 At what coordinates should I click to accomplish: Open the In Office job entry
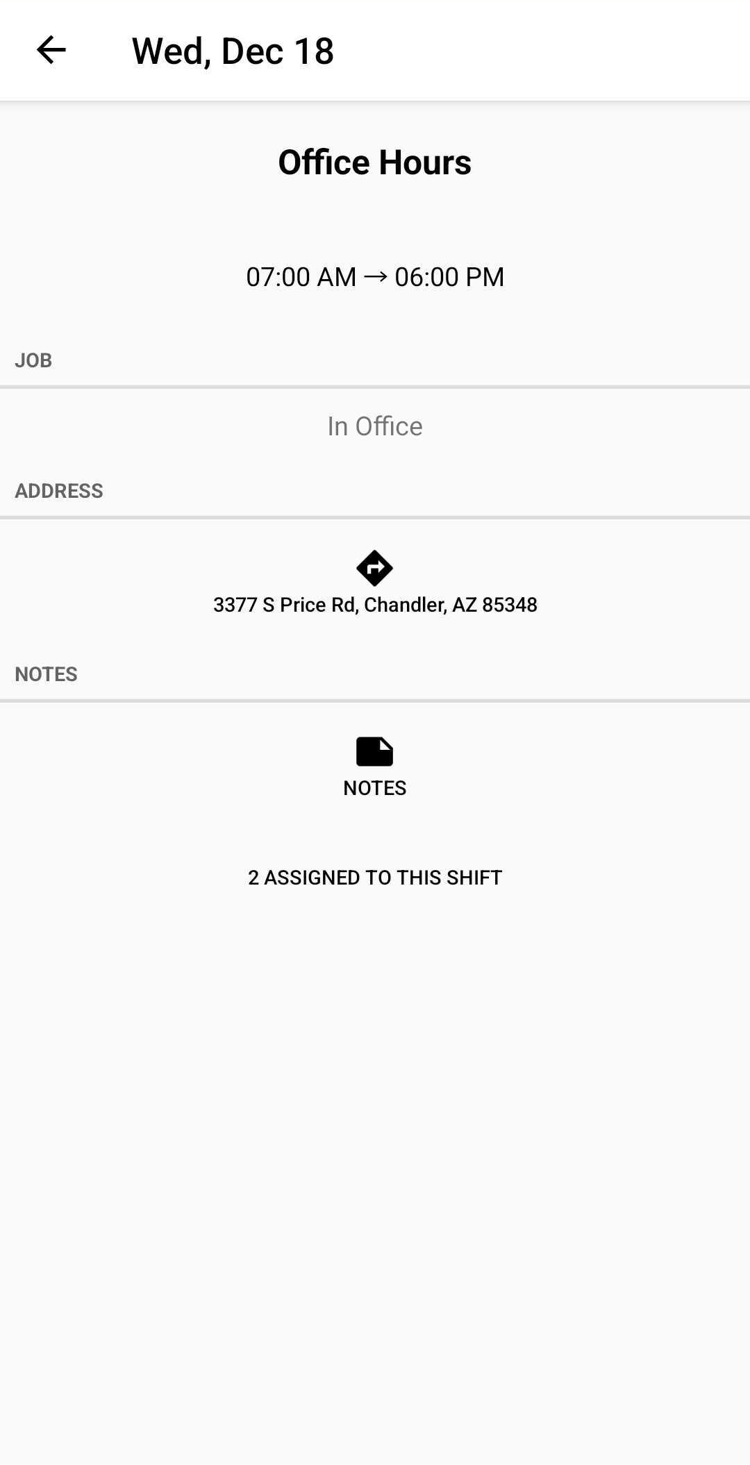374,425
